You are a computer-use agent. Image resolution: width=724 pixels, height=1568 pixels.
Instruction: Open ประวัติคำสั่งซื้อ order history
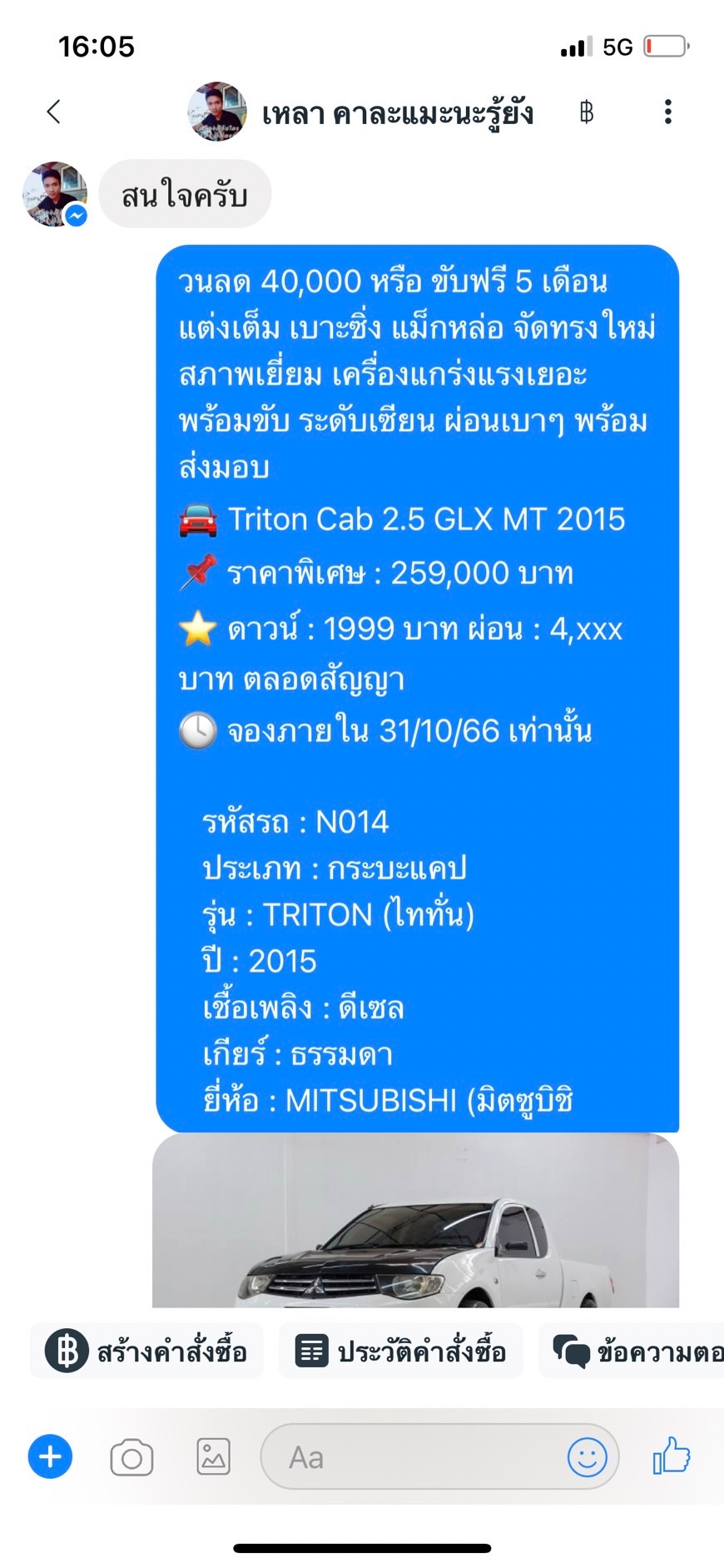pyautogui.click(x=400, y=1351)
